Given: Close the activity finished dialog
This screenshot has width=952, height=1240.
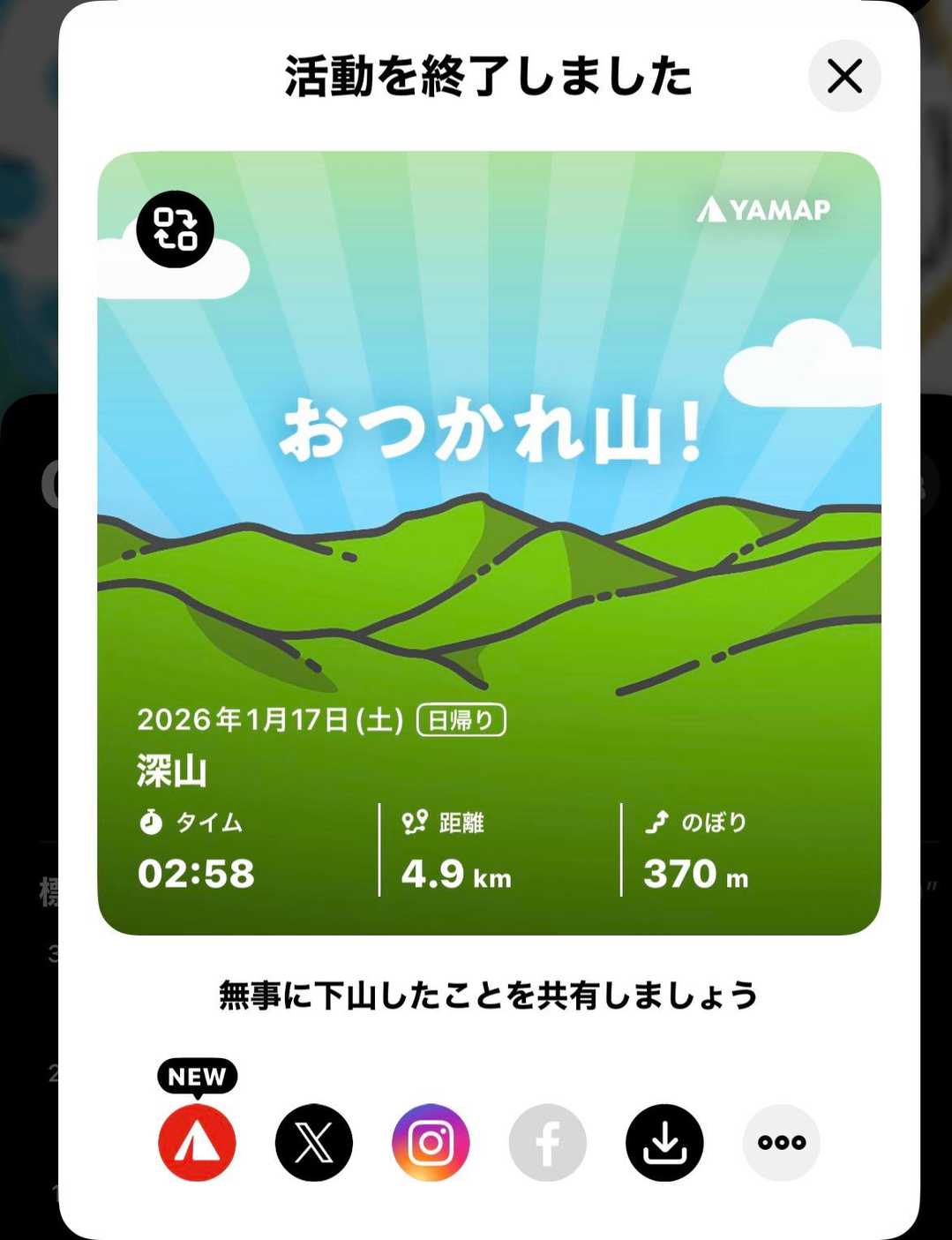Looking at the screenshot, I should click(x=844, y=77).
